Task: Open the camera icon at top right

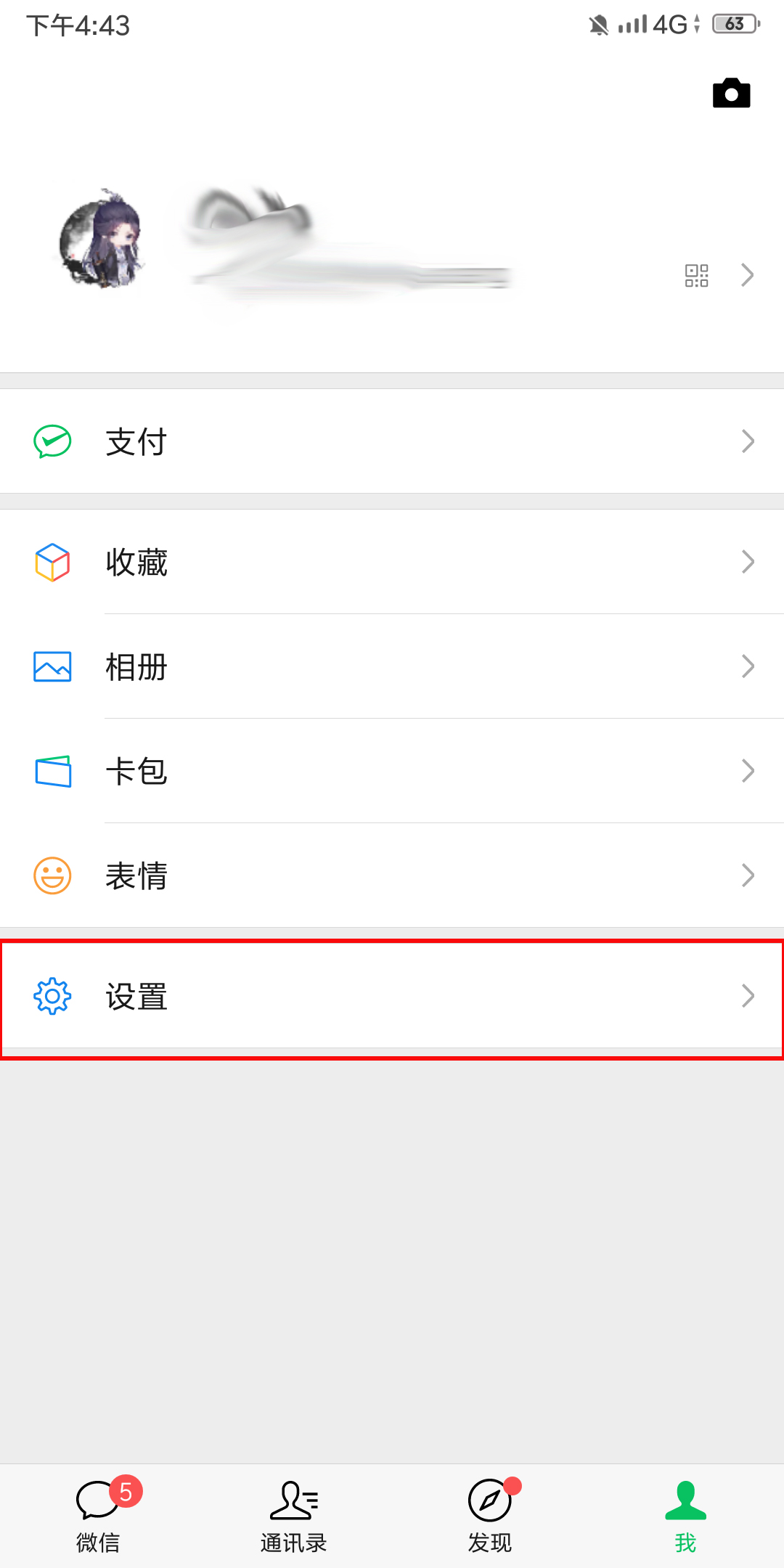Action: 731,93
